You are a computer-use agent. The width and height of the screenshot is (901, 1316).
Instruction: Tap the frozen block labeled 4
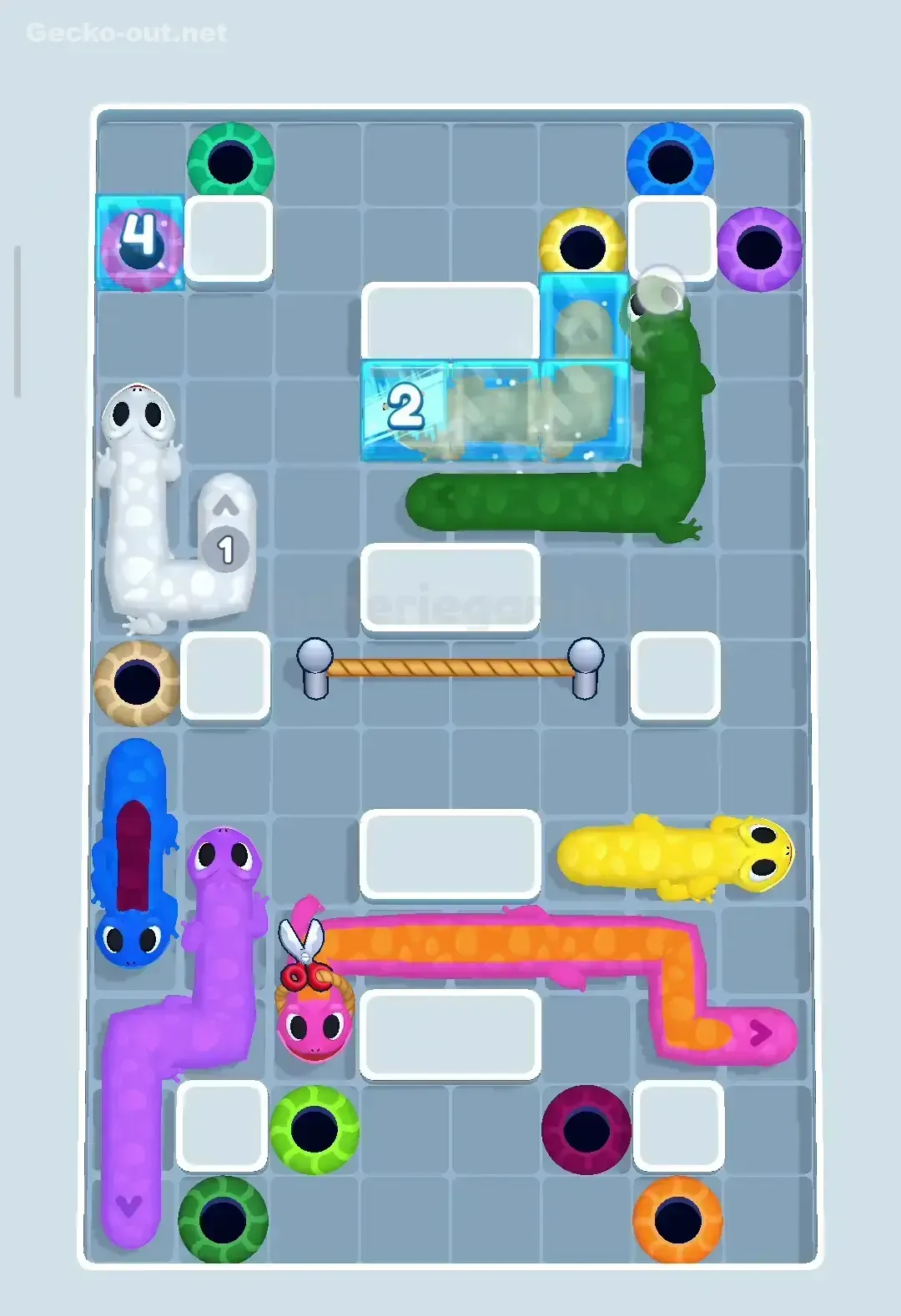[138, 243]
